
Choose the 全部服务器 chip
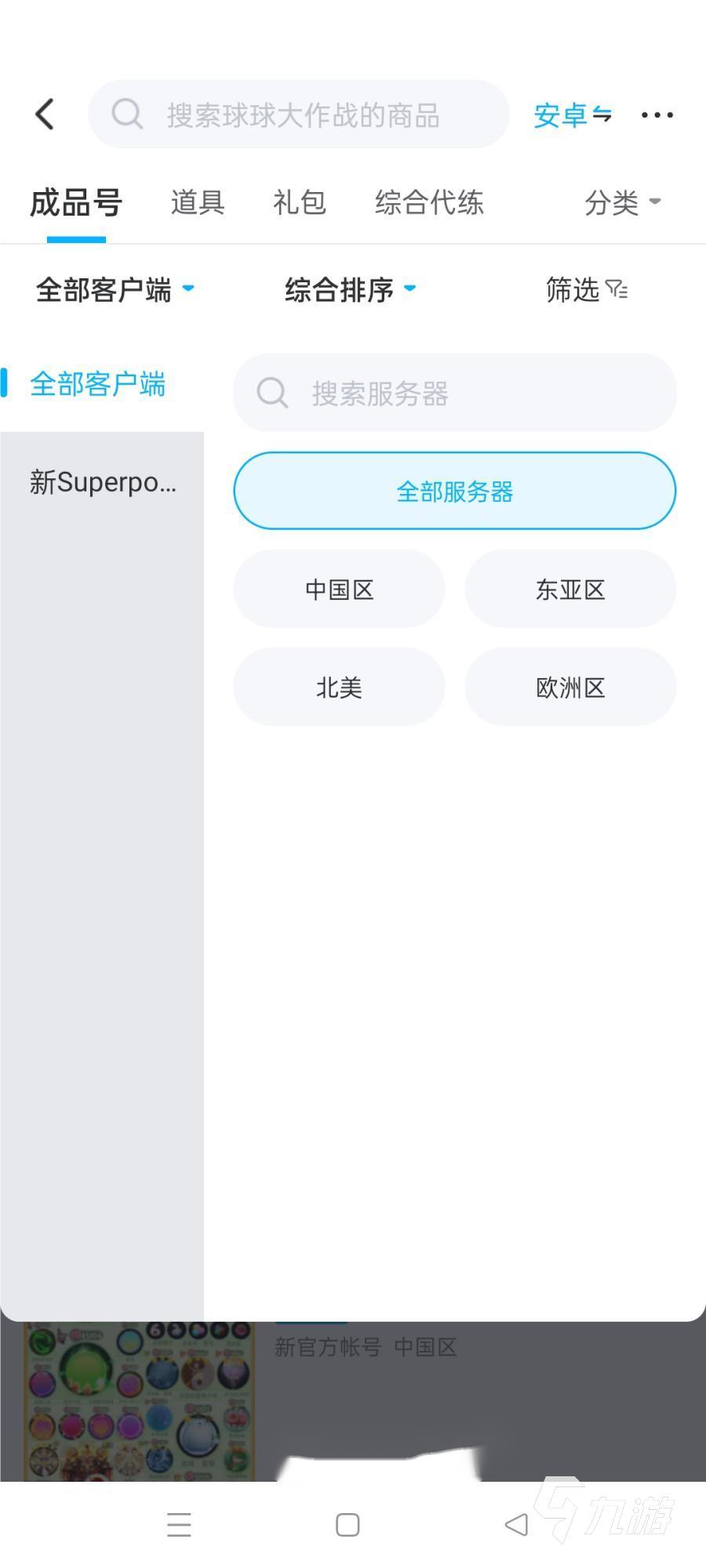pyautogui.click(x=455, y=492)
